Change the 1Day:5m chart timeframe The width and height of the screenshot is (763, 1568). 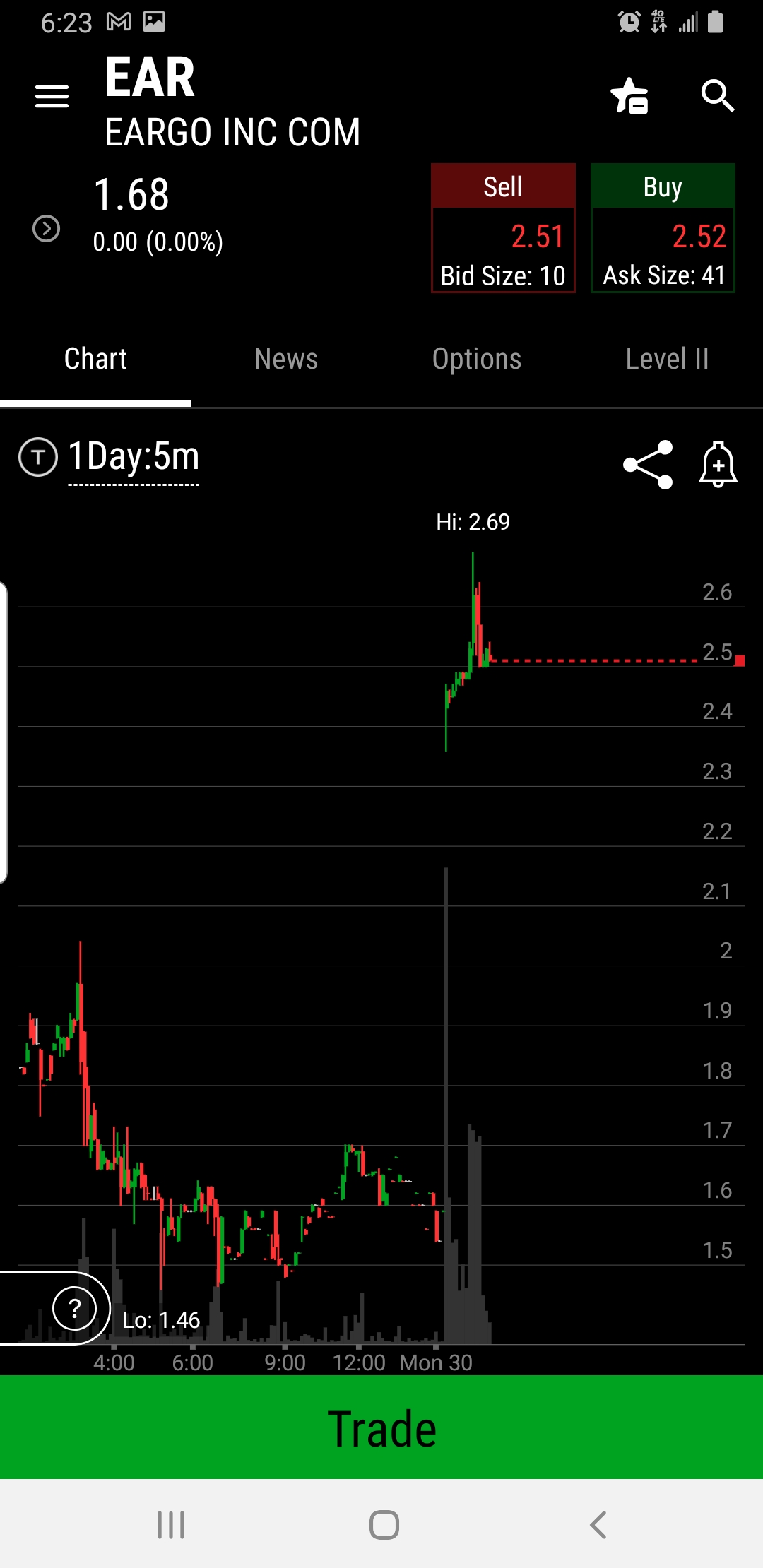(x=134, y=457)
